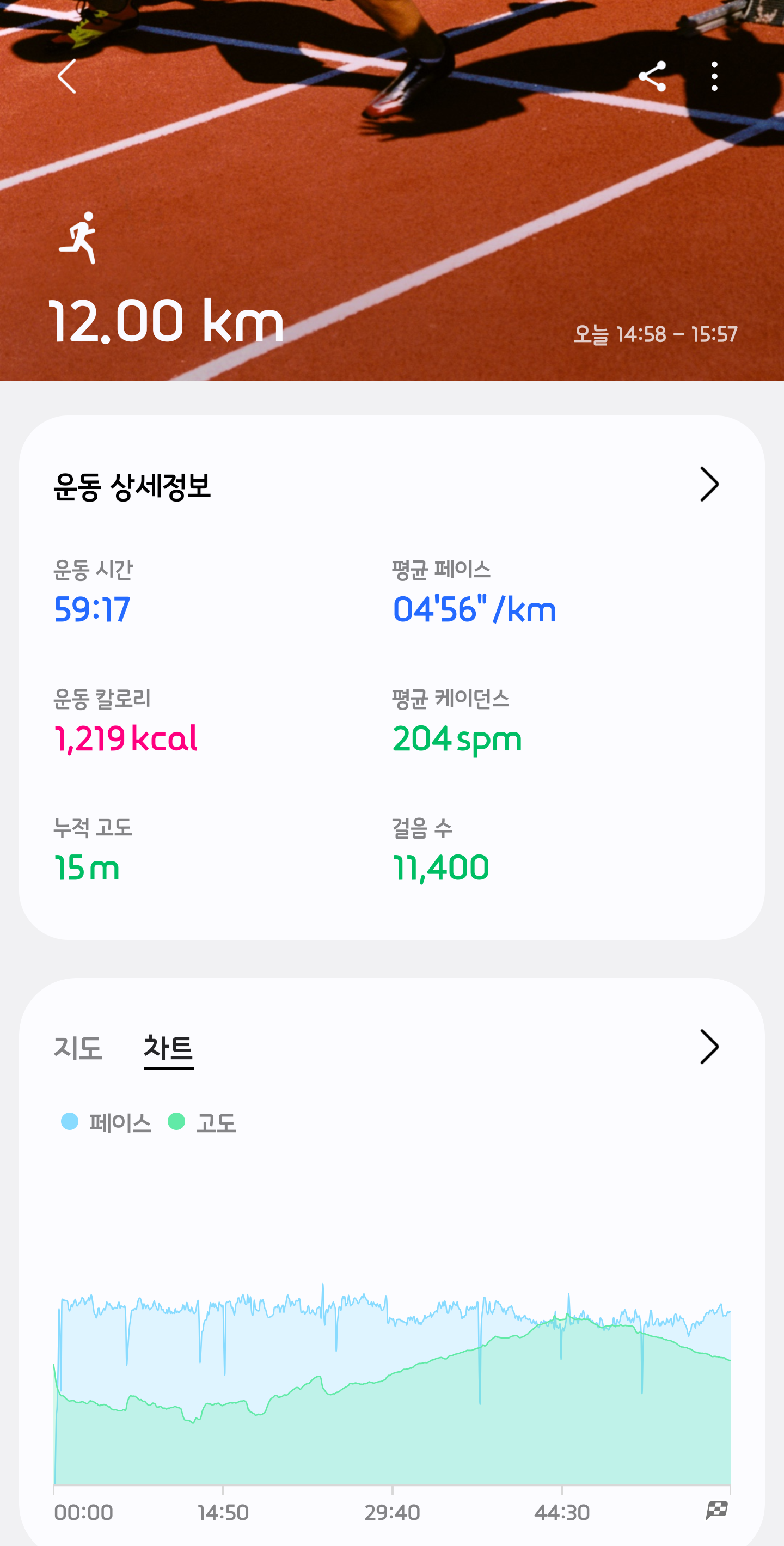Share this running workout

(x=652, y=76)
